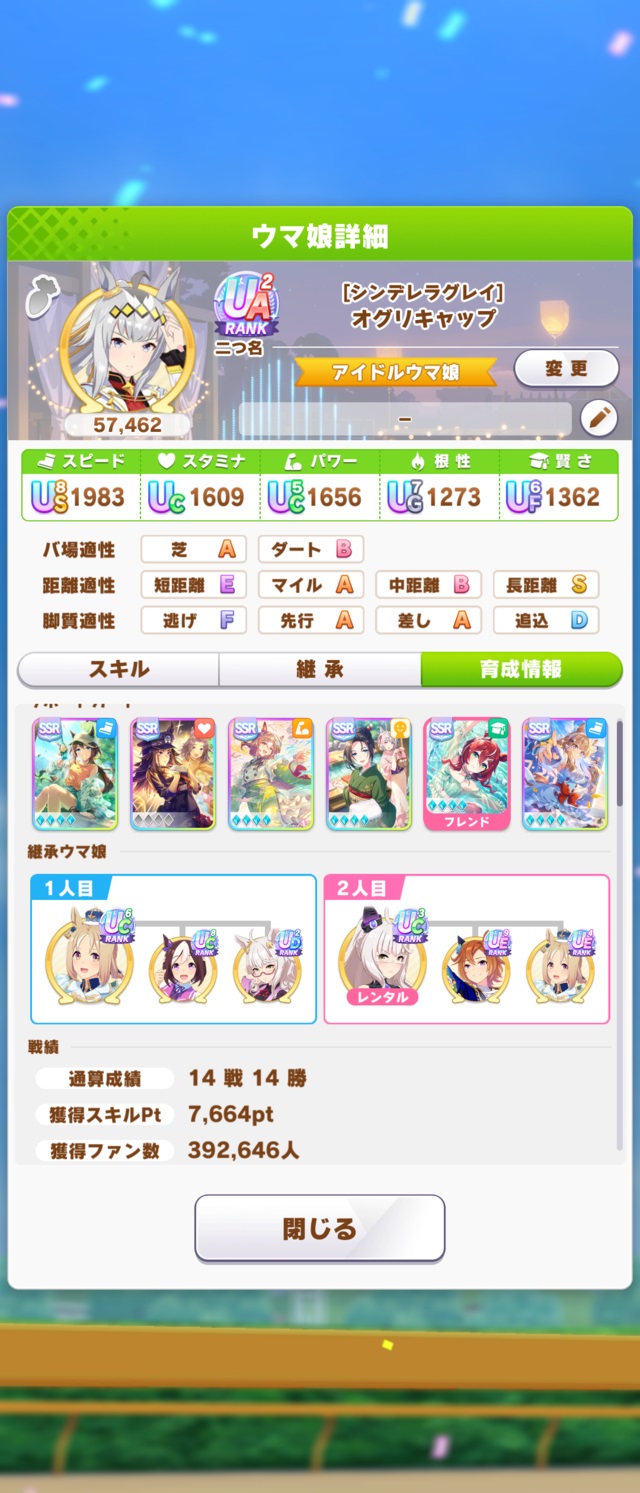The height and width of the screenshot is (1493, 640).
Task: Tap the 変更 button beside the title
Action: click(566, 369)
